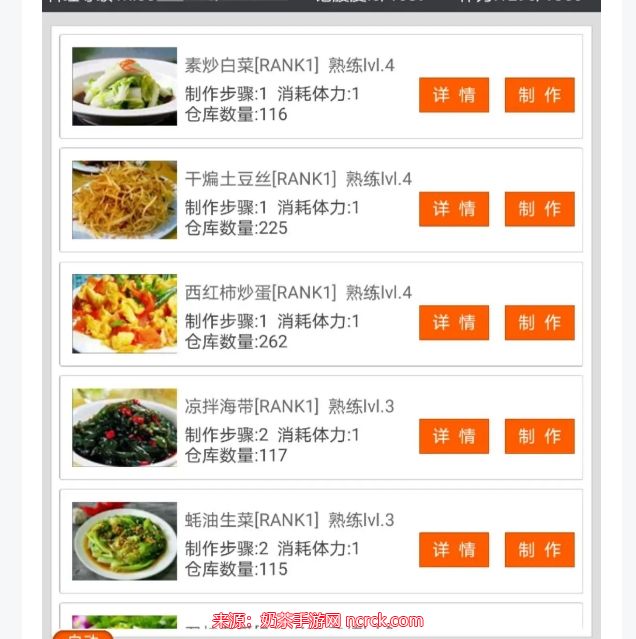Viewport: 636px width, 639px height.
Task: Open 蚝油生菜 详情 details
Action: pos(454,550)
